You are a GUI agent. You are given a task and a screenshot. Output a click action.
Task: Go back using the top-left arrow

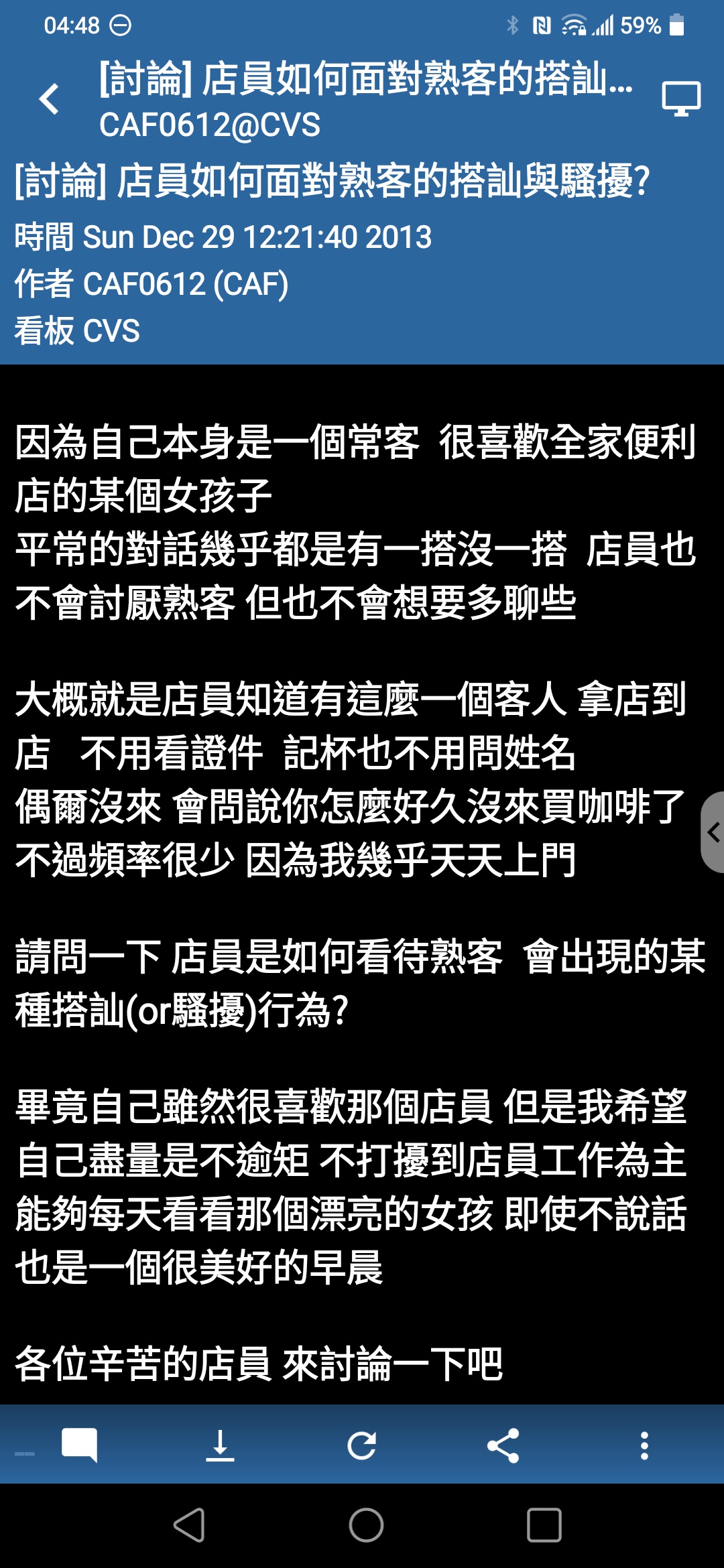(49, 99)
